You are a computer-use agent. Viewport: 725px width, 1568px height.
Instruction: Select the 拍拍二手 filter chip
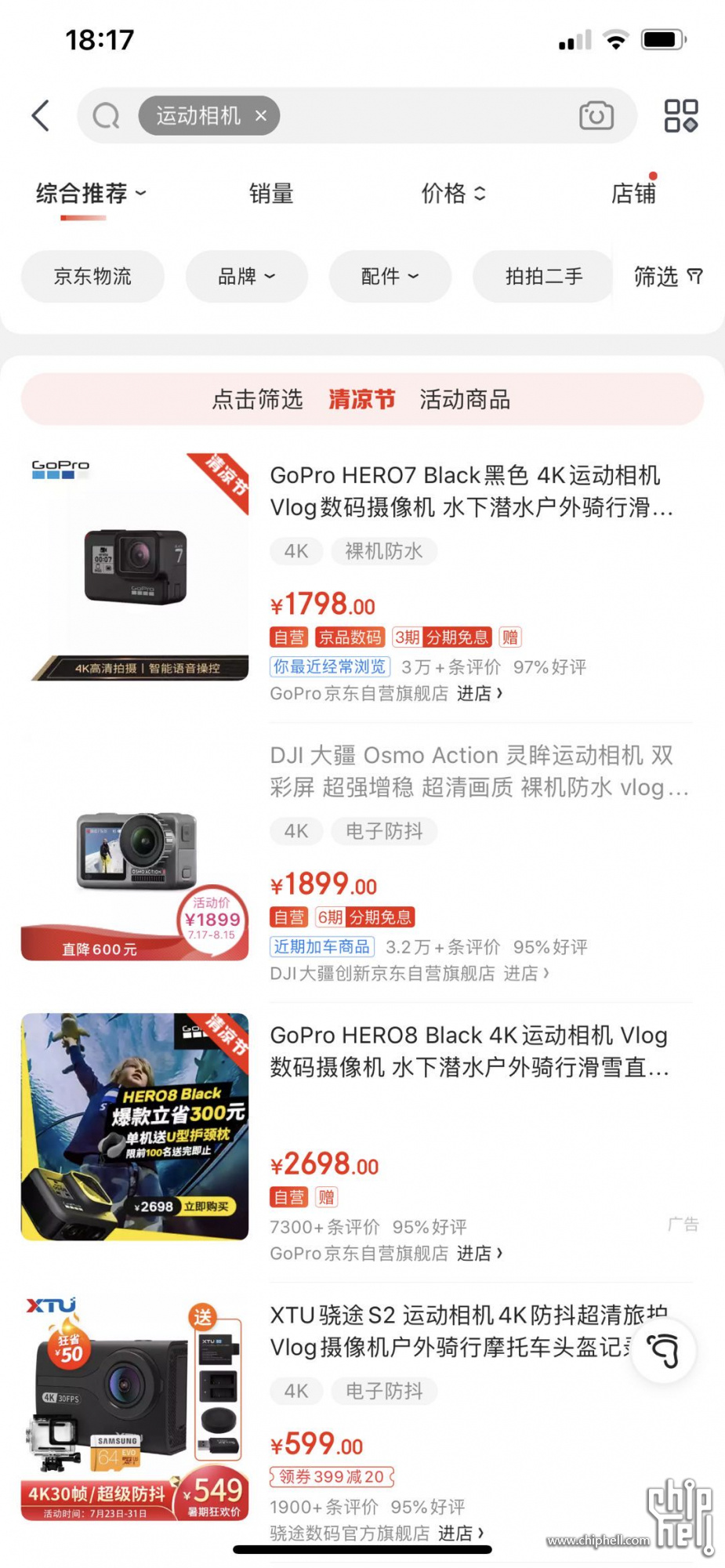[x=543, y=277]
